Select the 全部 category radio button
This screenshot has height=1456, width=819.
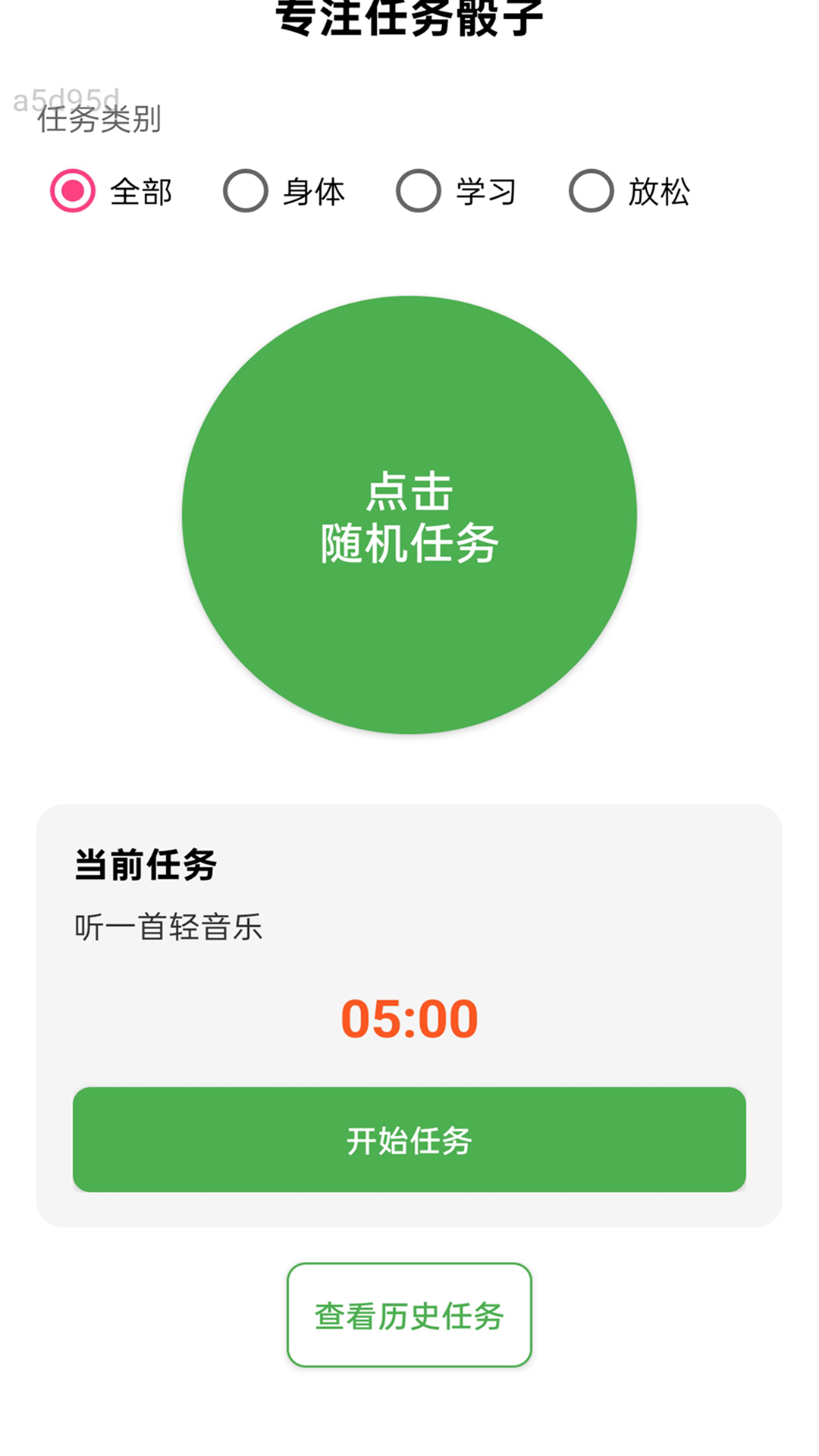(x=71, y=192)
